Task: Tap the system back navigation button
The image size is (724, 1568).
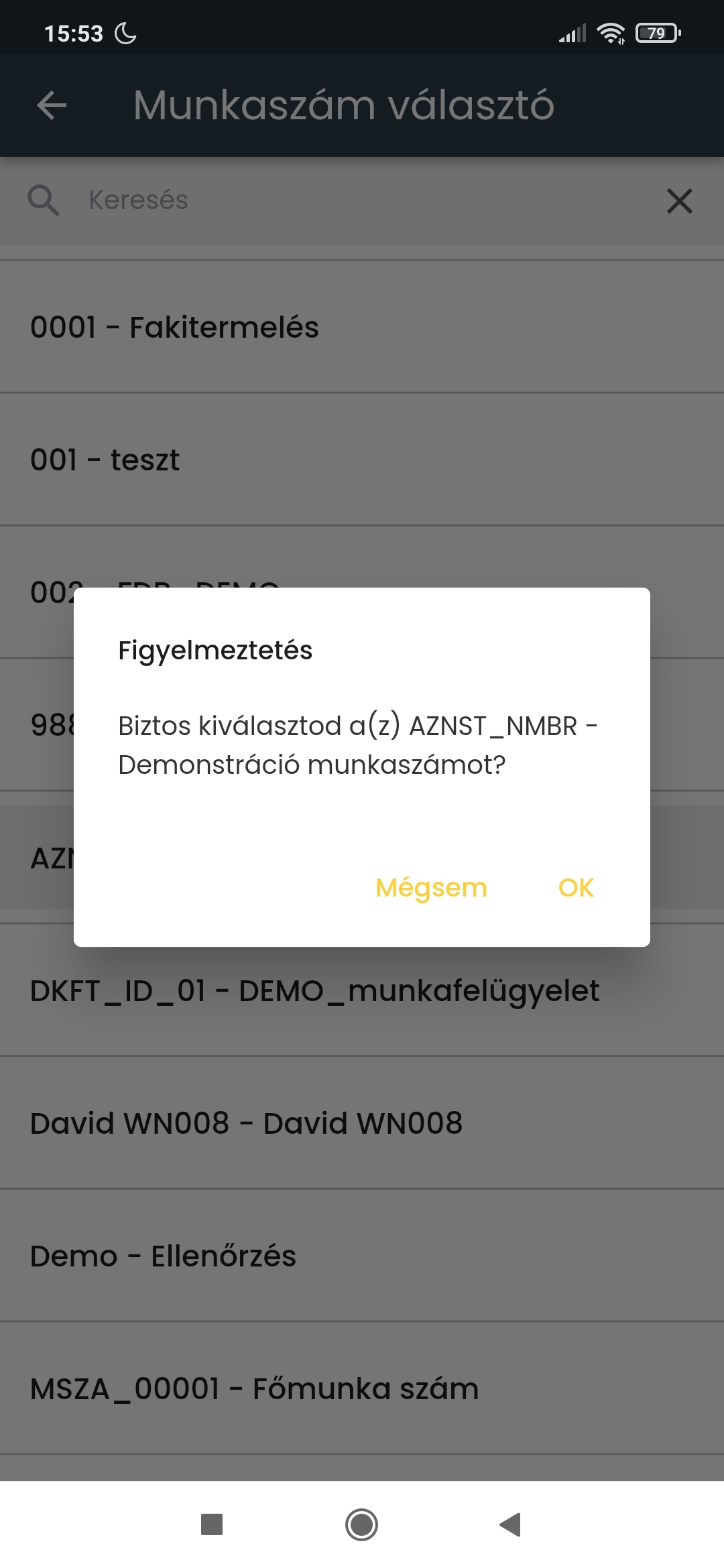Action: click(511, 1524)
